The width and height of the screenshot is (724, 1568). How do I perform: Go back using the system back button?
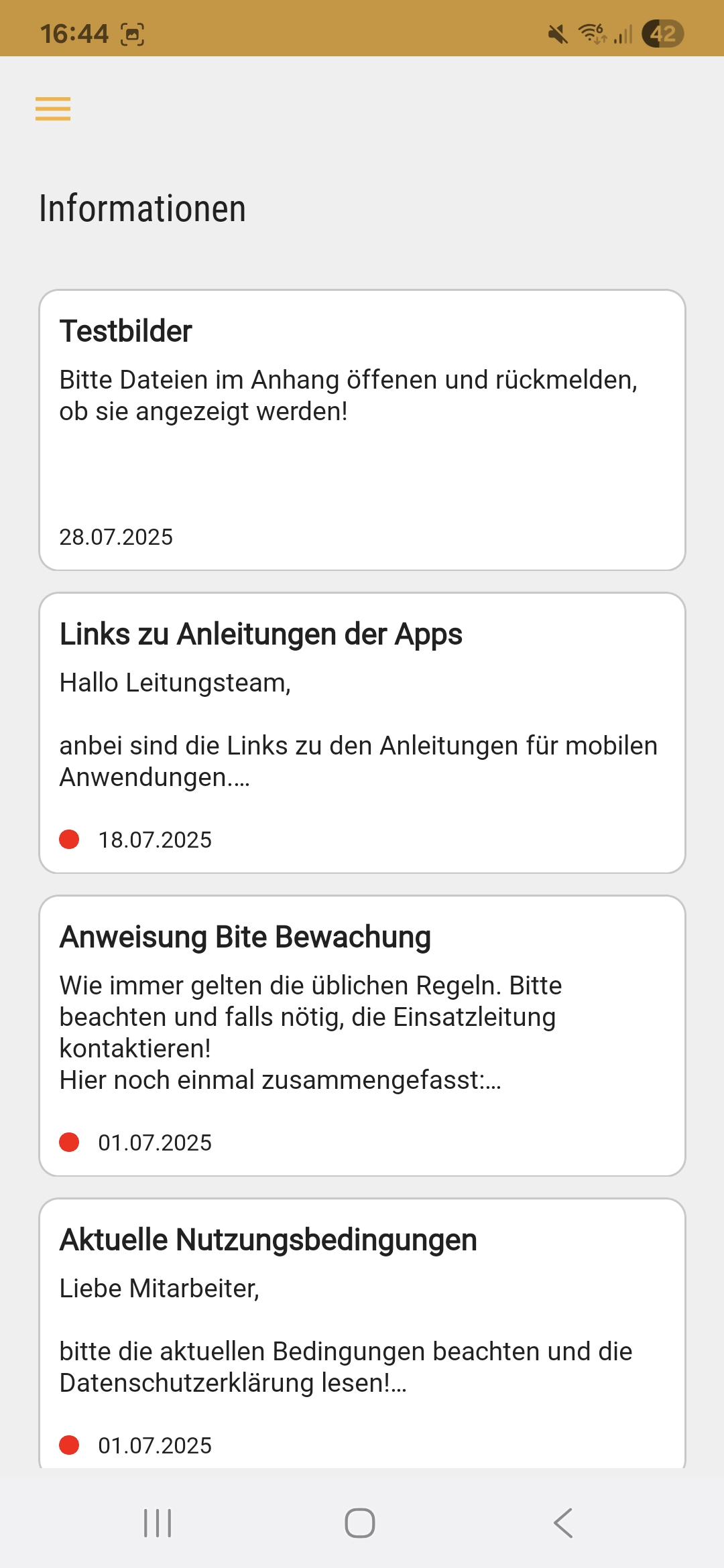564,1523
